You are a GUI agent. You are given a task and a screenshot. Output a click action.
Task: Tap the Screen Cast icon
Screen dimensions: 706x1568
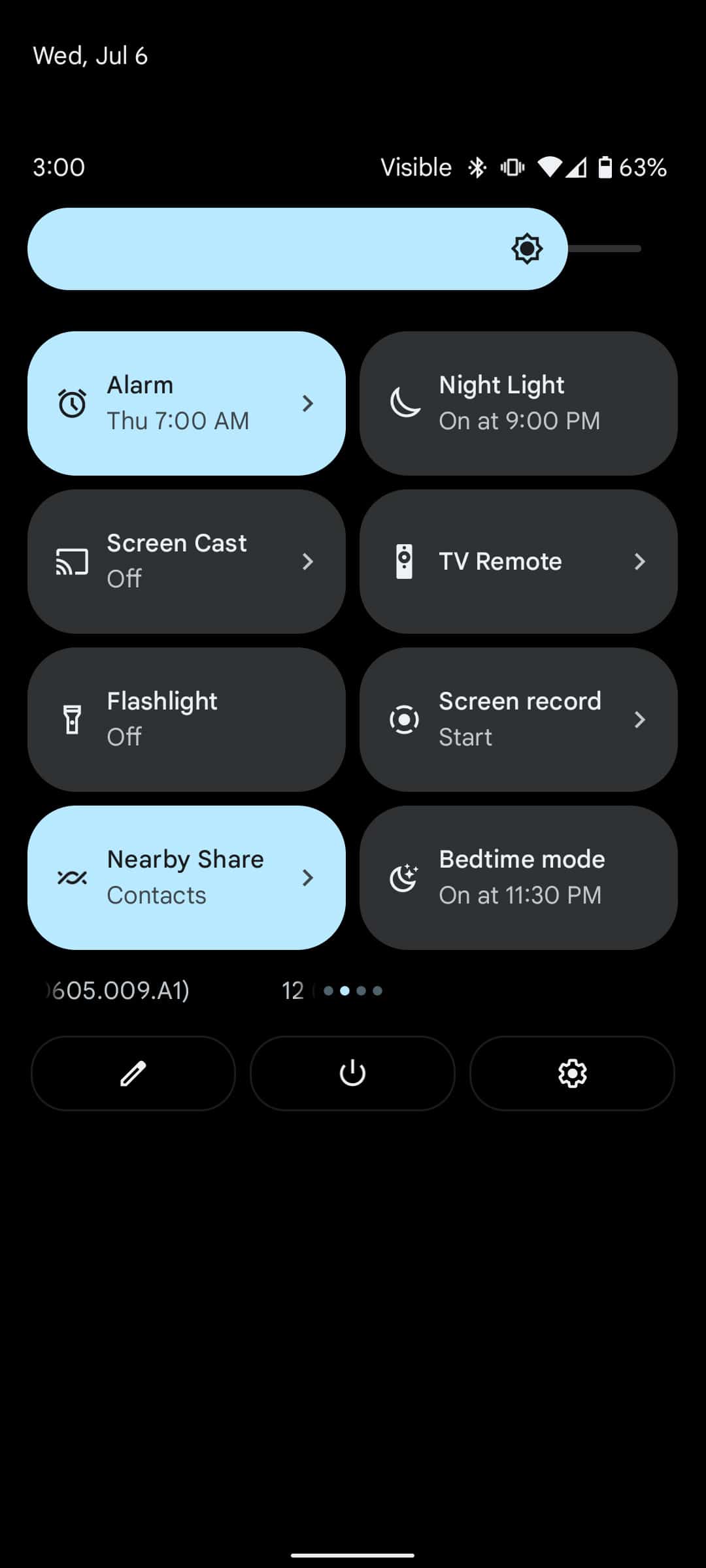coord(72,561)
